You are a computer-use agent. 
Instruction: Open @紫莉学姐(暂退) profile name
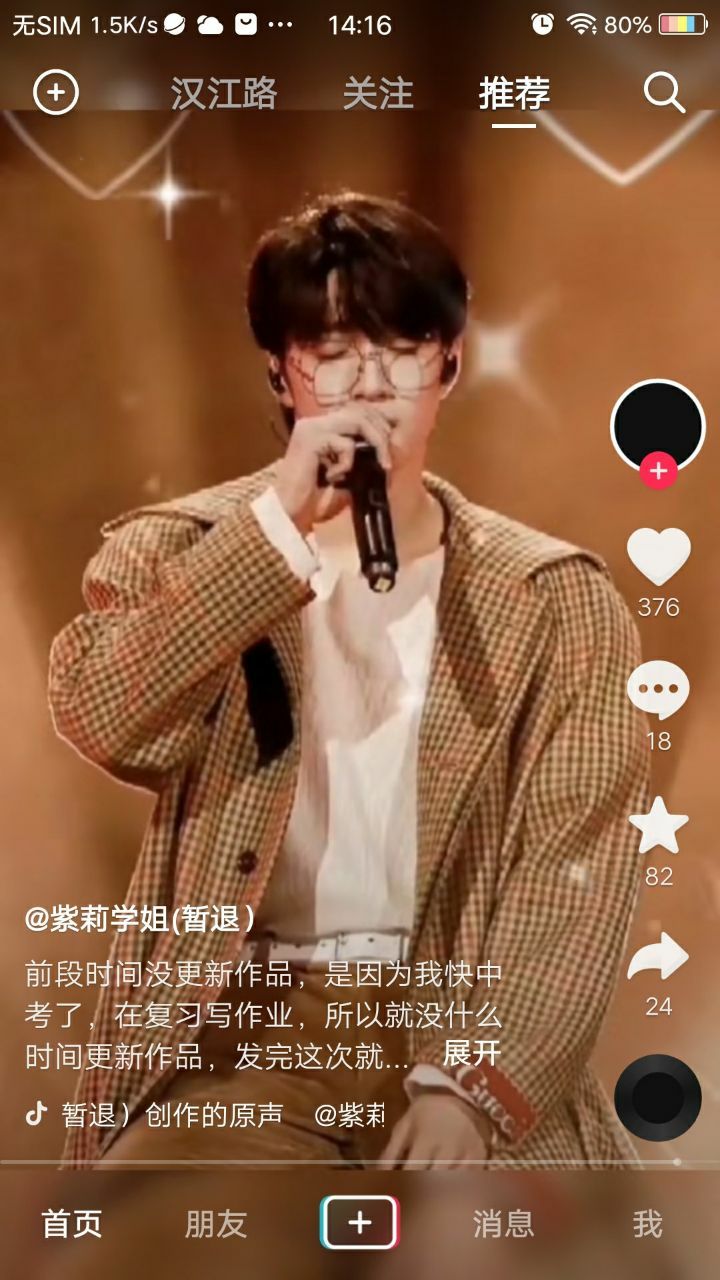click(x=139, y=919)
